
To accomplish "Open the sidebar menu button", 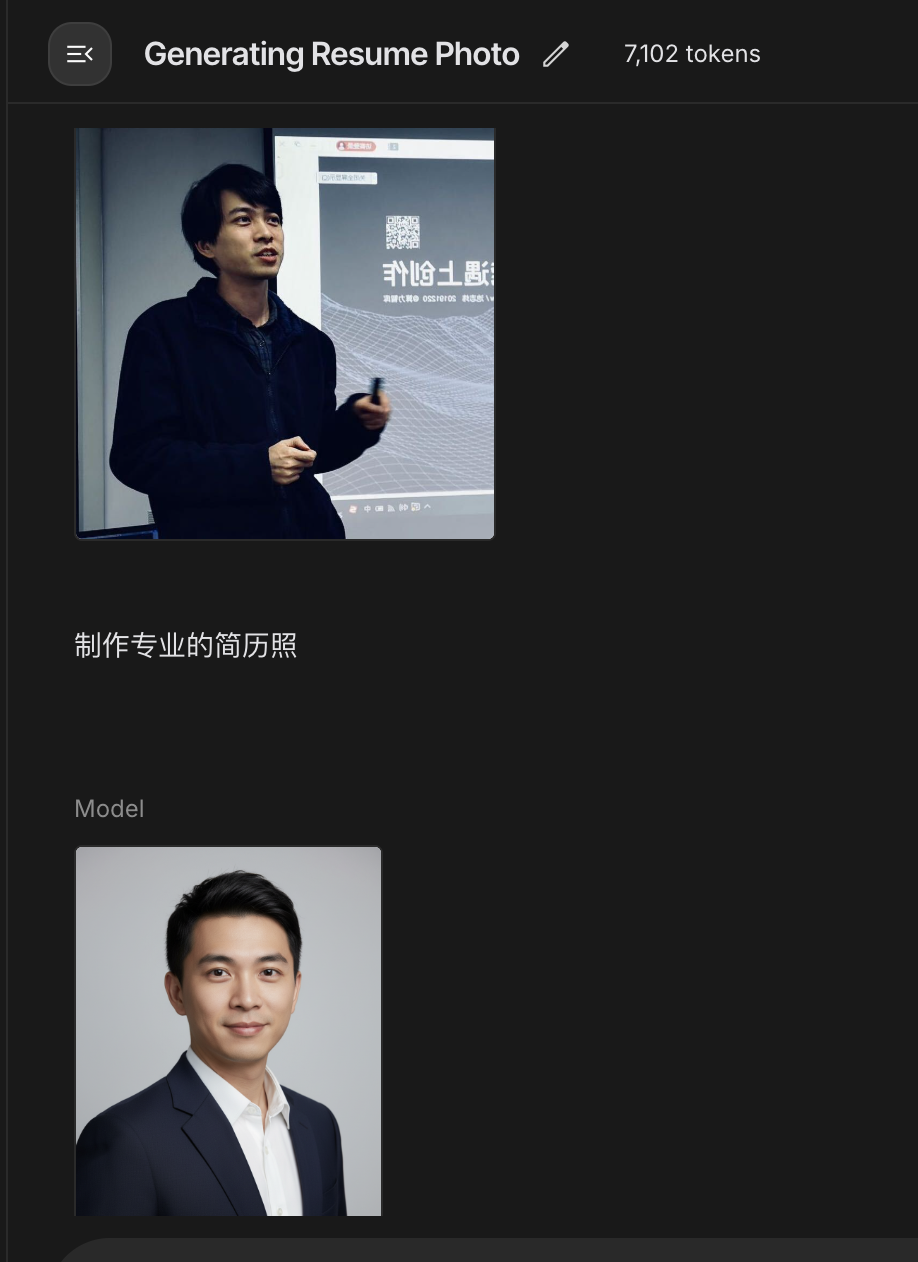I will 80,54.
